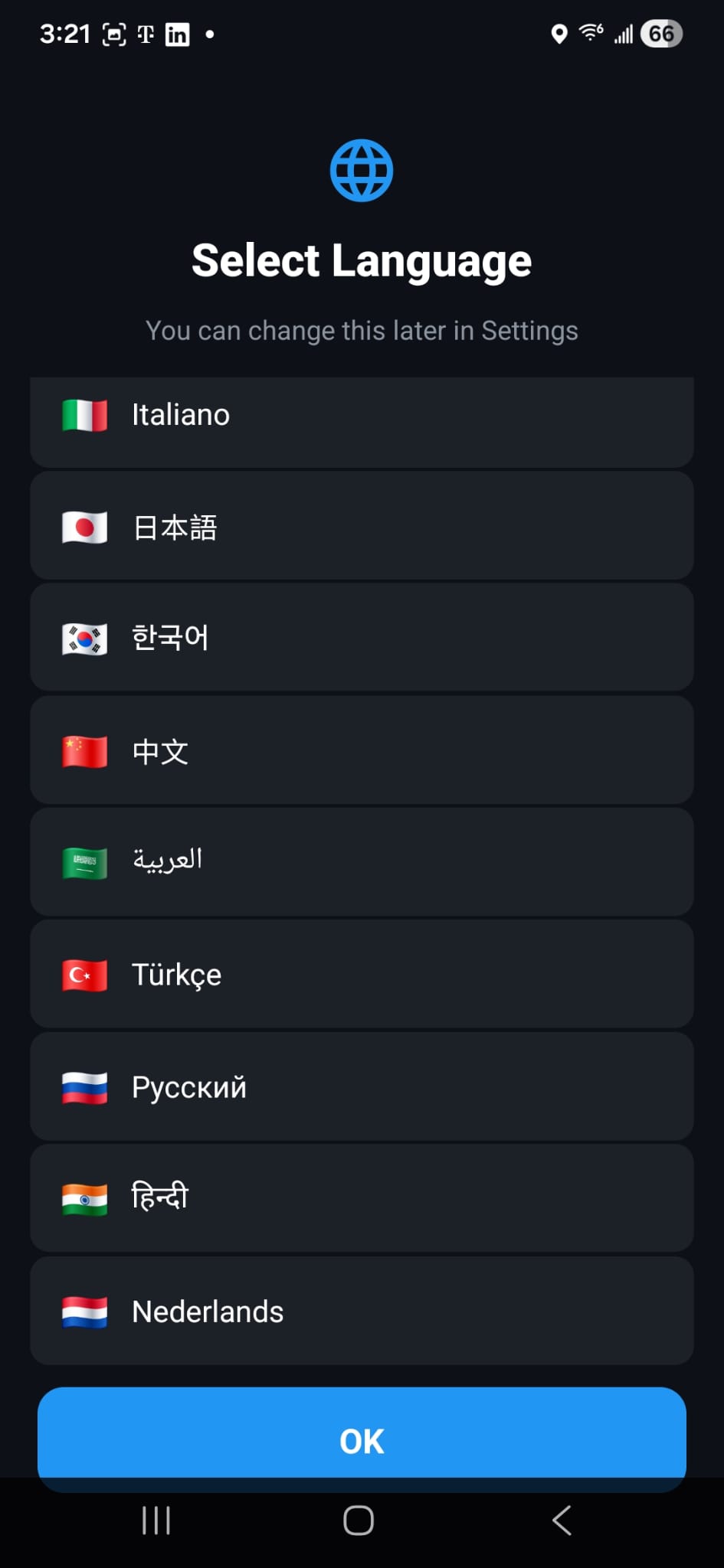Select the 日本語 language option
This screenshot has width=724, height=1568.
[361, 527]
